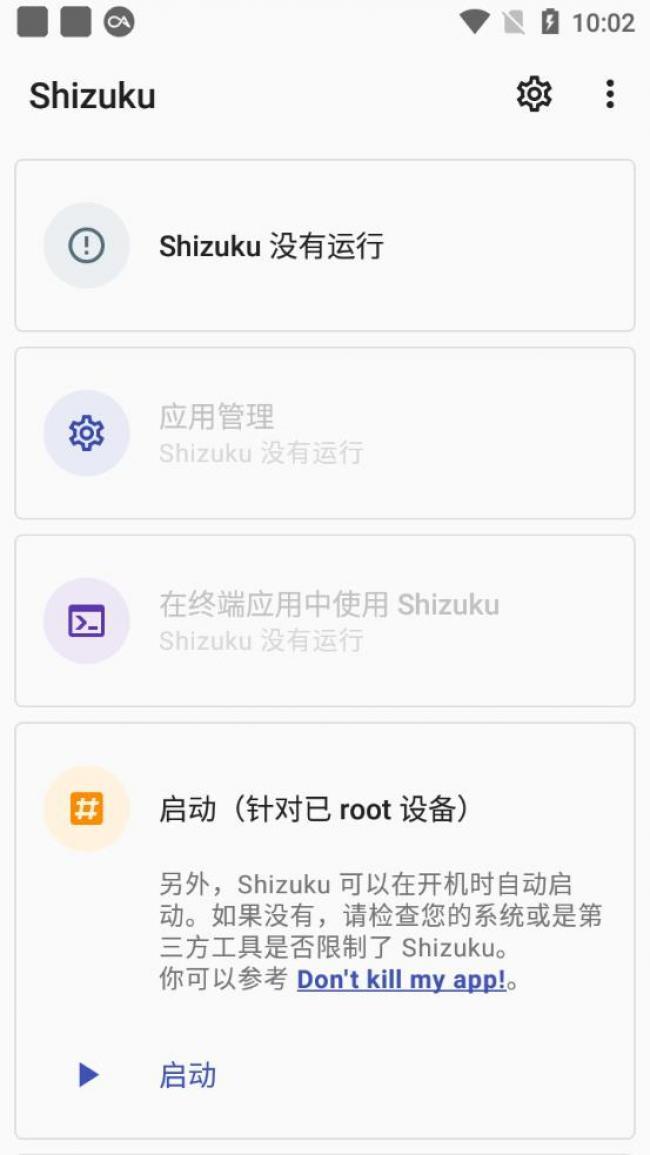Tap the 启动 button to start Shizuku

point(187,1075)
